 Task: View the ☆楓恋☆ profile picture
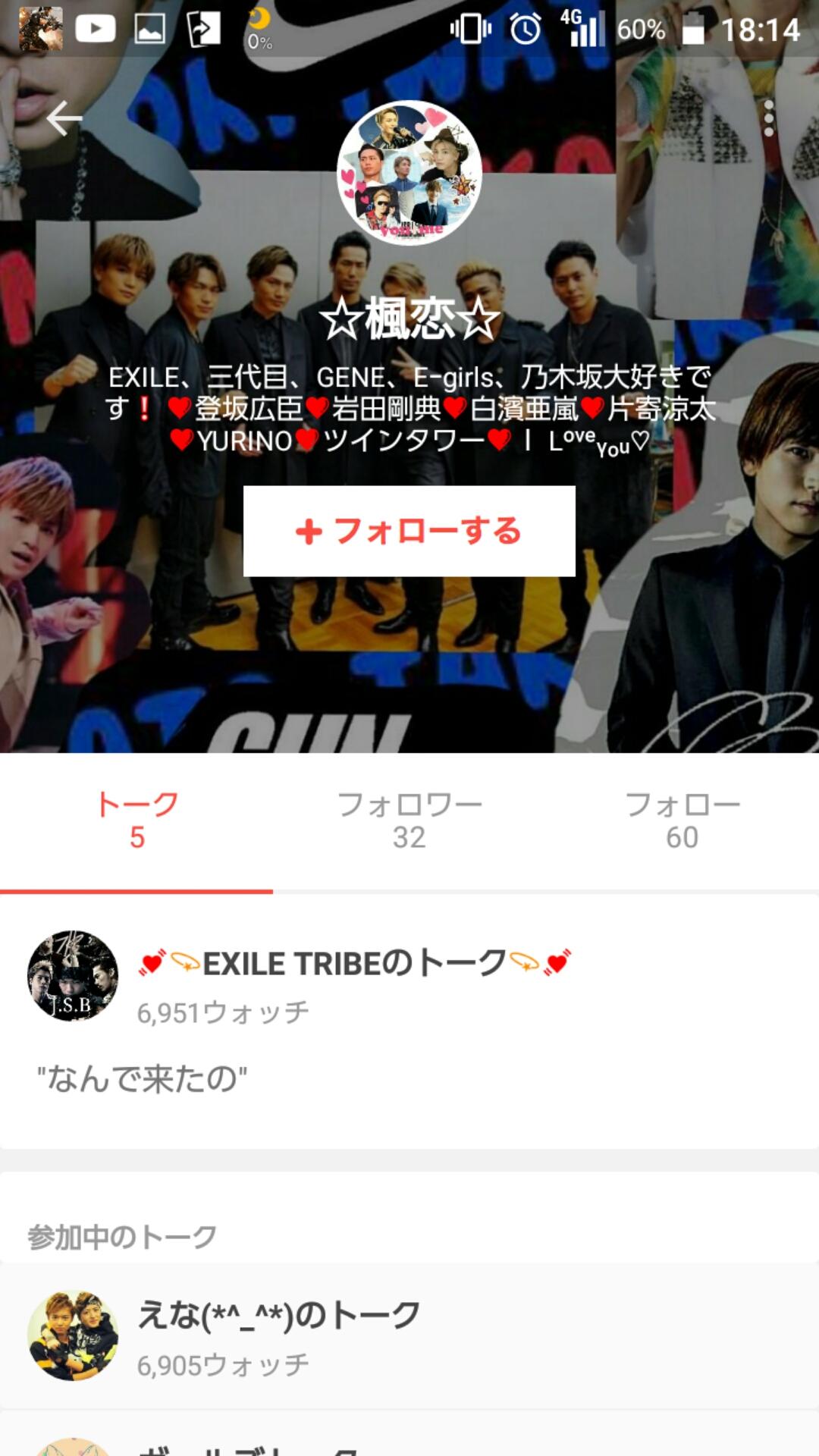[409, 173]
